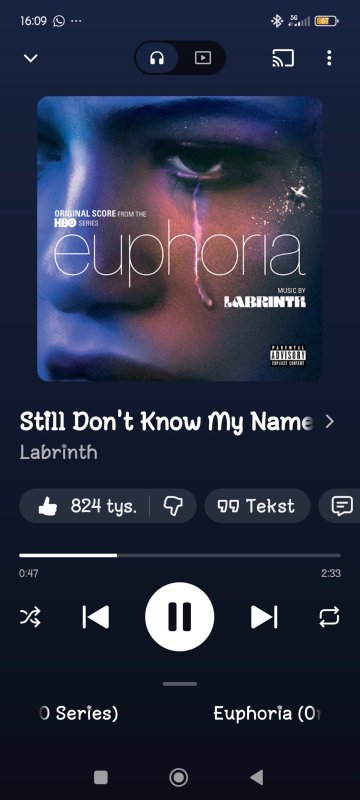The height and width of the screenshot is (800, 360).
Task: Switch to audio mode with headphones icon
Action: pyautogui.click(x=157, y=58)
